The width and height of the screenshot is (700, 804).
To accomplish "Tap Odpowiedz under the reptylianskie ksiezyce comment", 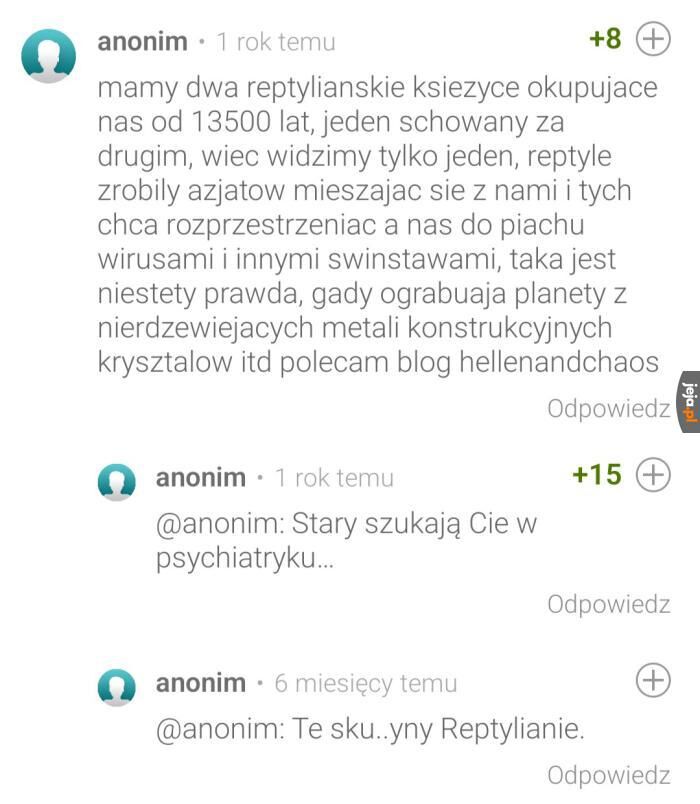I will pyautogui.click(x=609, y=409).
